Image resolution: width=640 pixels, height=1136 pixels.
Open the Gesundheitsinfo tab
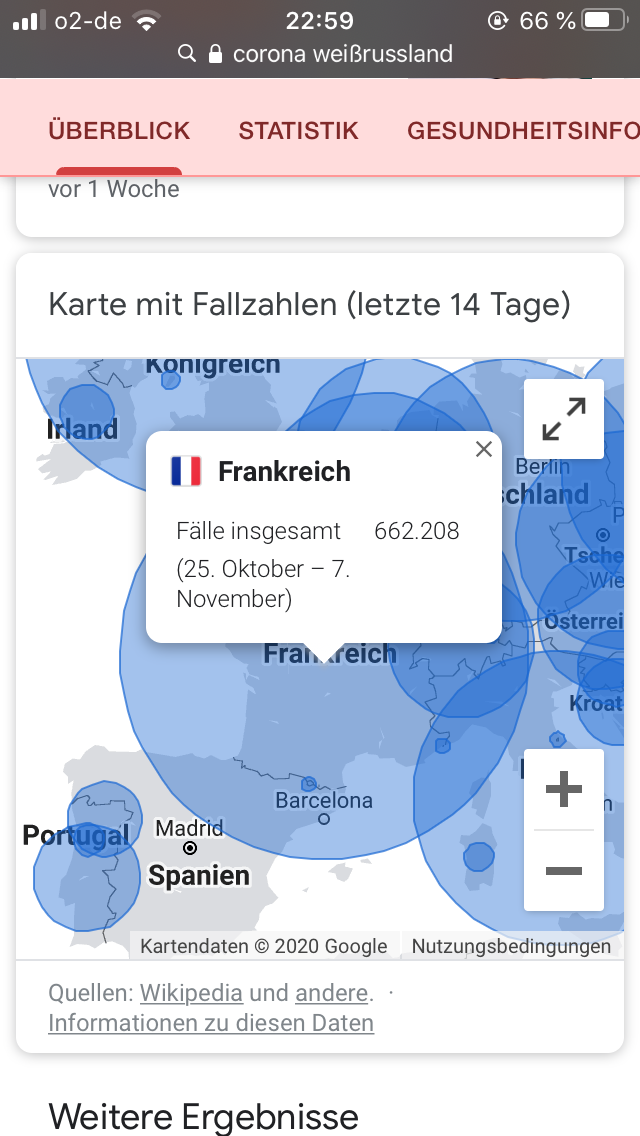(x=523, y=130)
